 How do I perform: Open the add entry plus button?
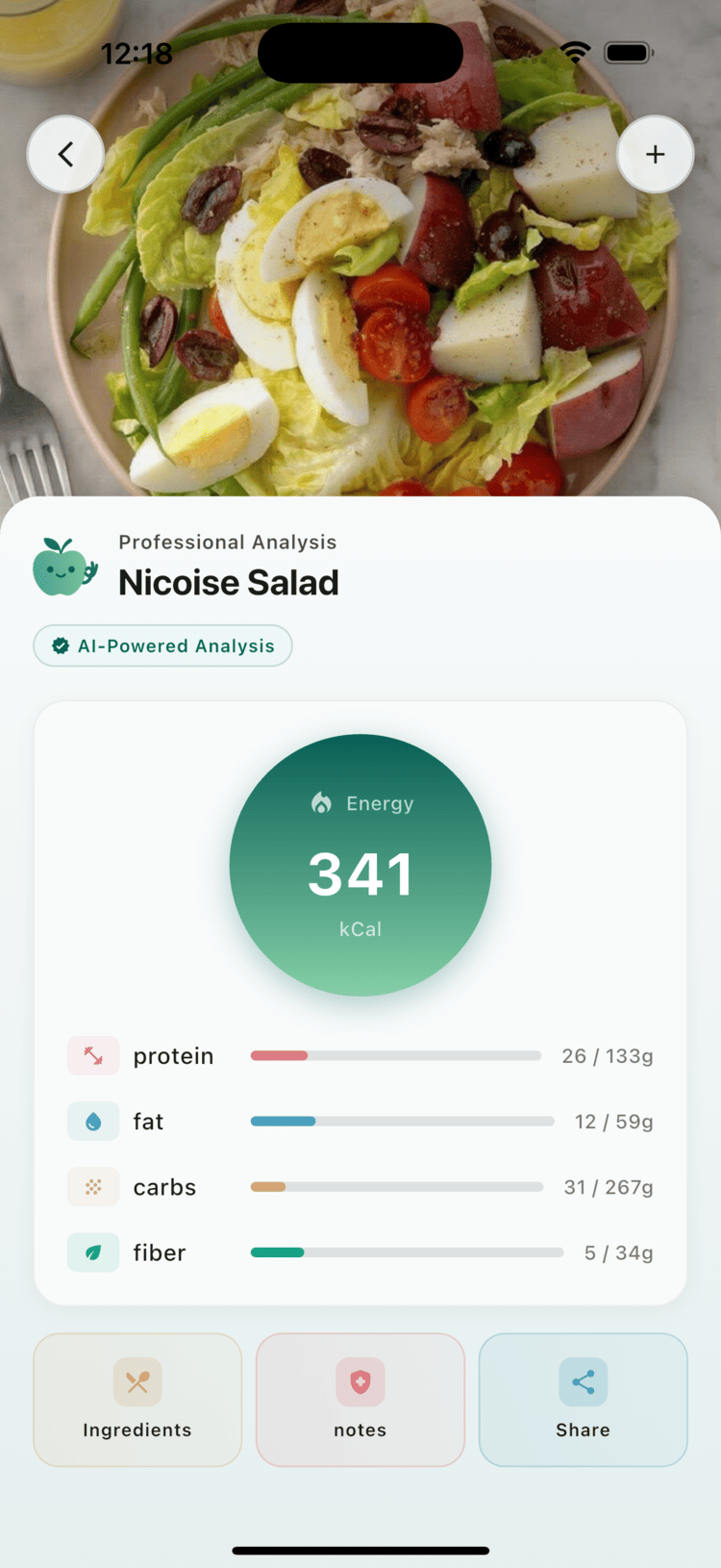click(655, 154)
